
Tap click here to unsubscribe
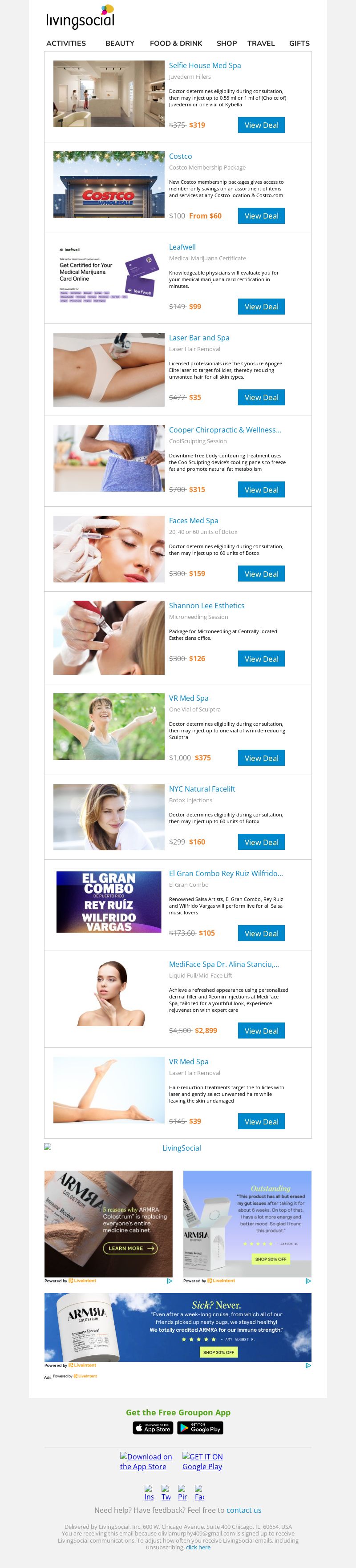198,1547
